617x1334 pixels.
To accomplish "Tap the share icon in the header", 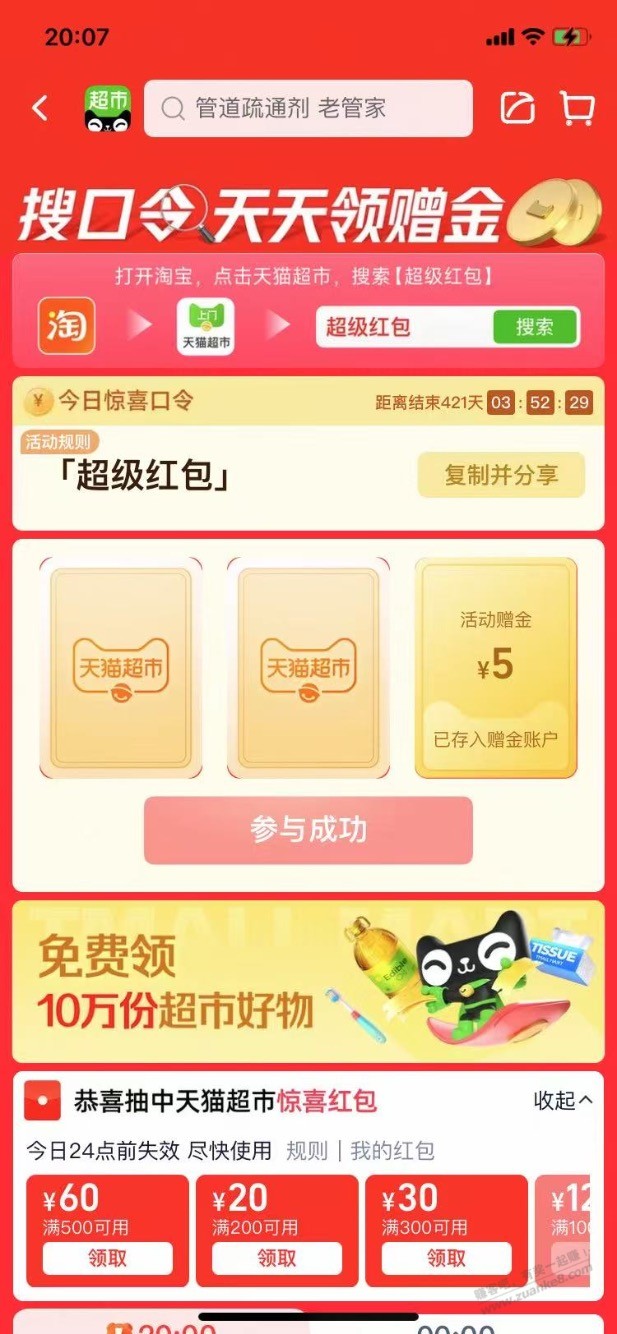I will click(x=518, y=108).
